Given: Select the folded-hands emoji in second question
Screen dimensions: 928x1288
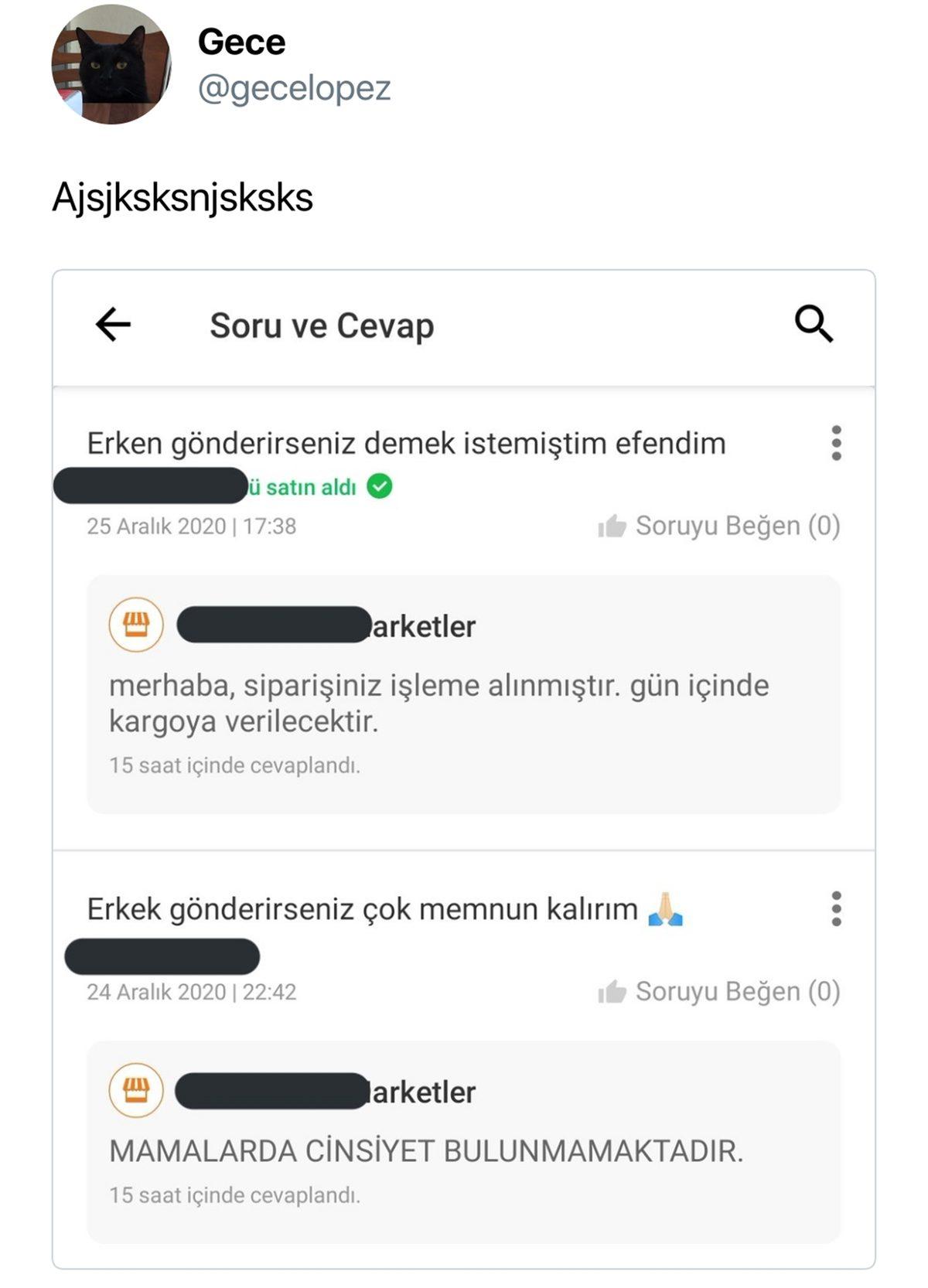Looking at the screenshot, I should point(665,907).
